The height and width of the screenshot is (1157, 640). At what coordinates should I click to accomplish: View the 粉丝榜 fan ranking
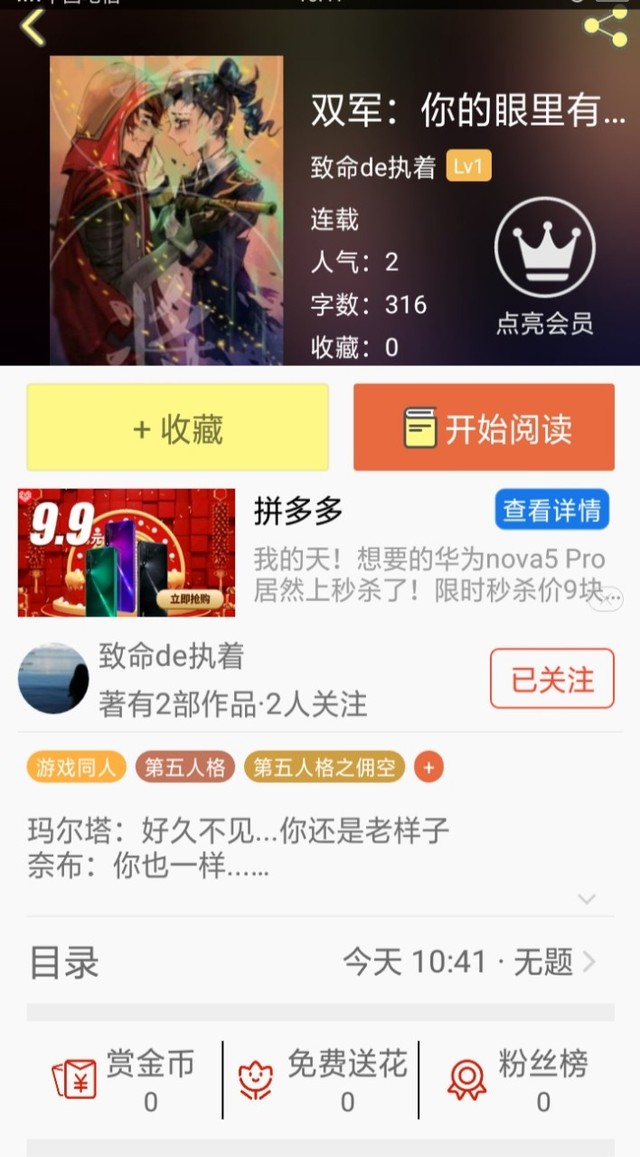click(x=518, y=1080)
